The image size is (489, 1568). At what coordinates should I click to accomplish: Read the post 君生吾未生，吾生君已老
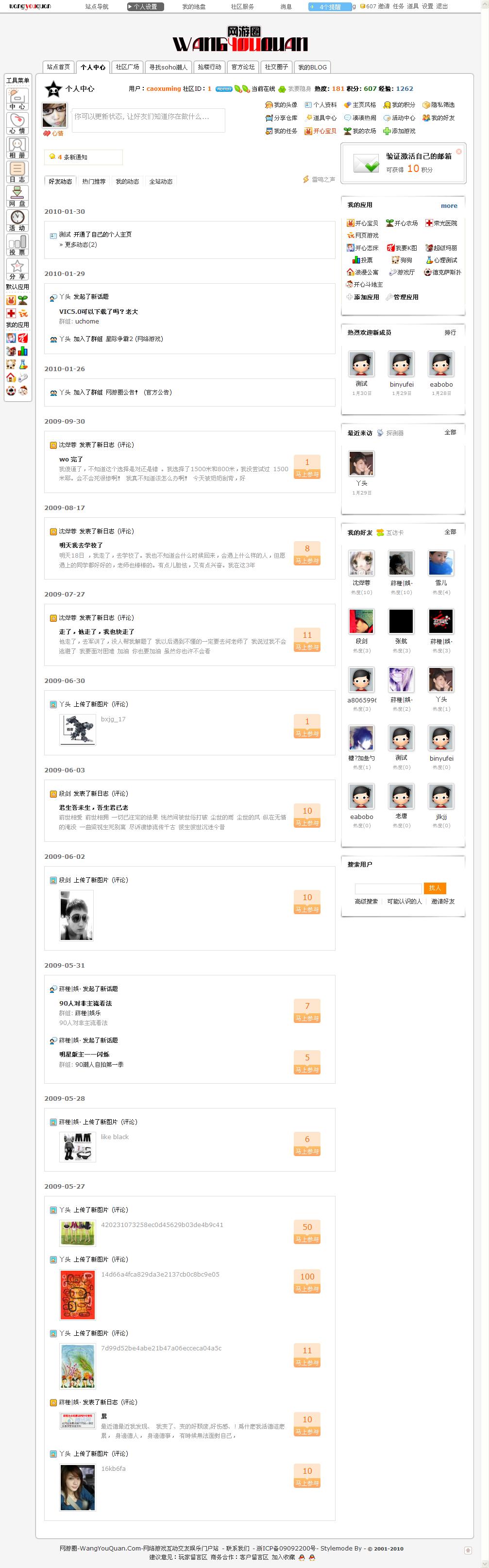94,807
